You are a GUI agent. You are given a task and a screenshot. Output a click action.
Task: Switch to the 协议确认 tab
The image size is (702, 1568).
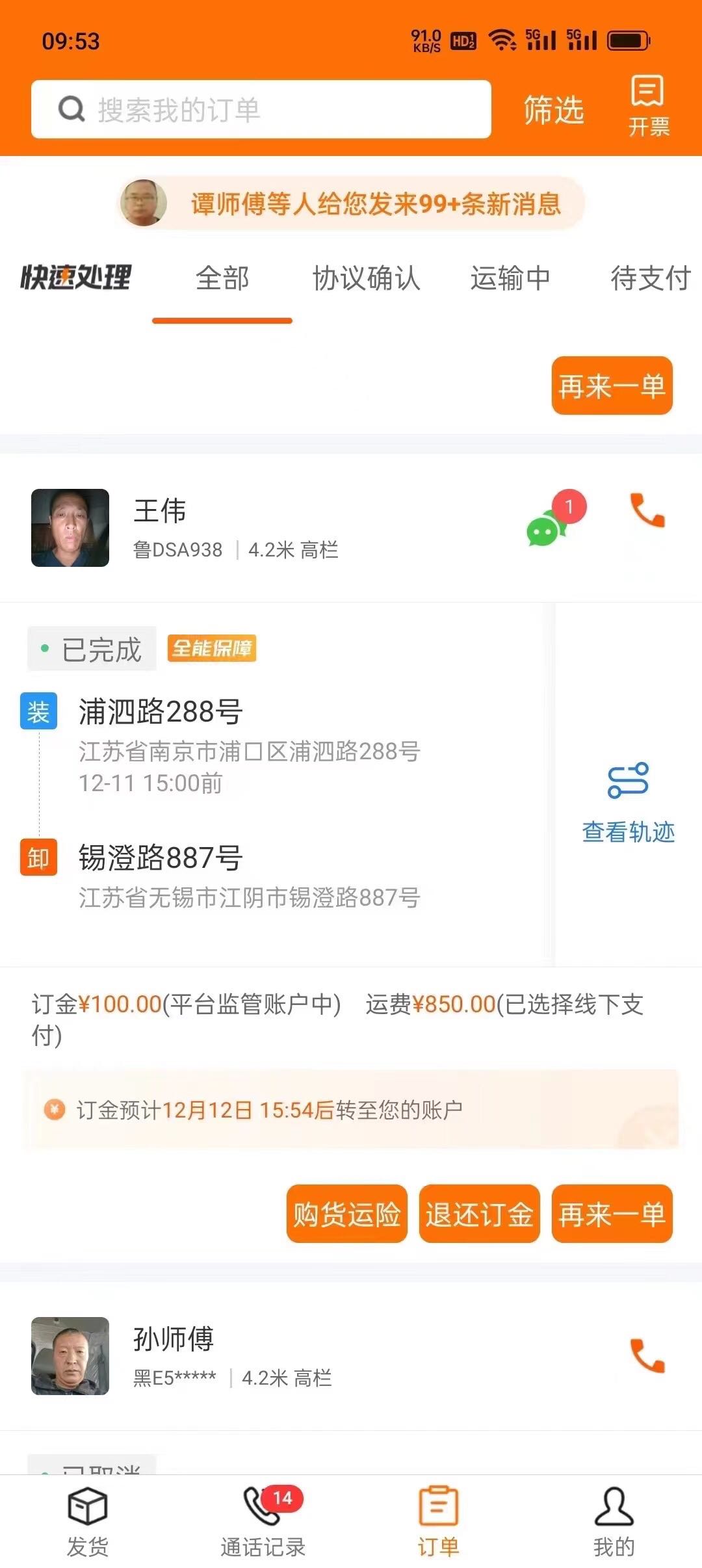pos(366,279)
